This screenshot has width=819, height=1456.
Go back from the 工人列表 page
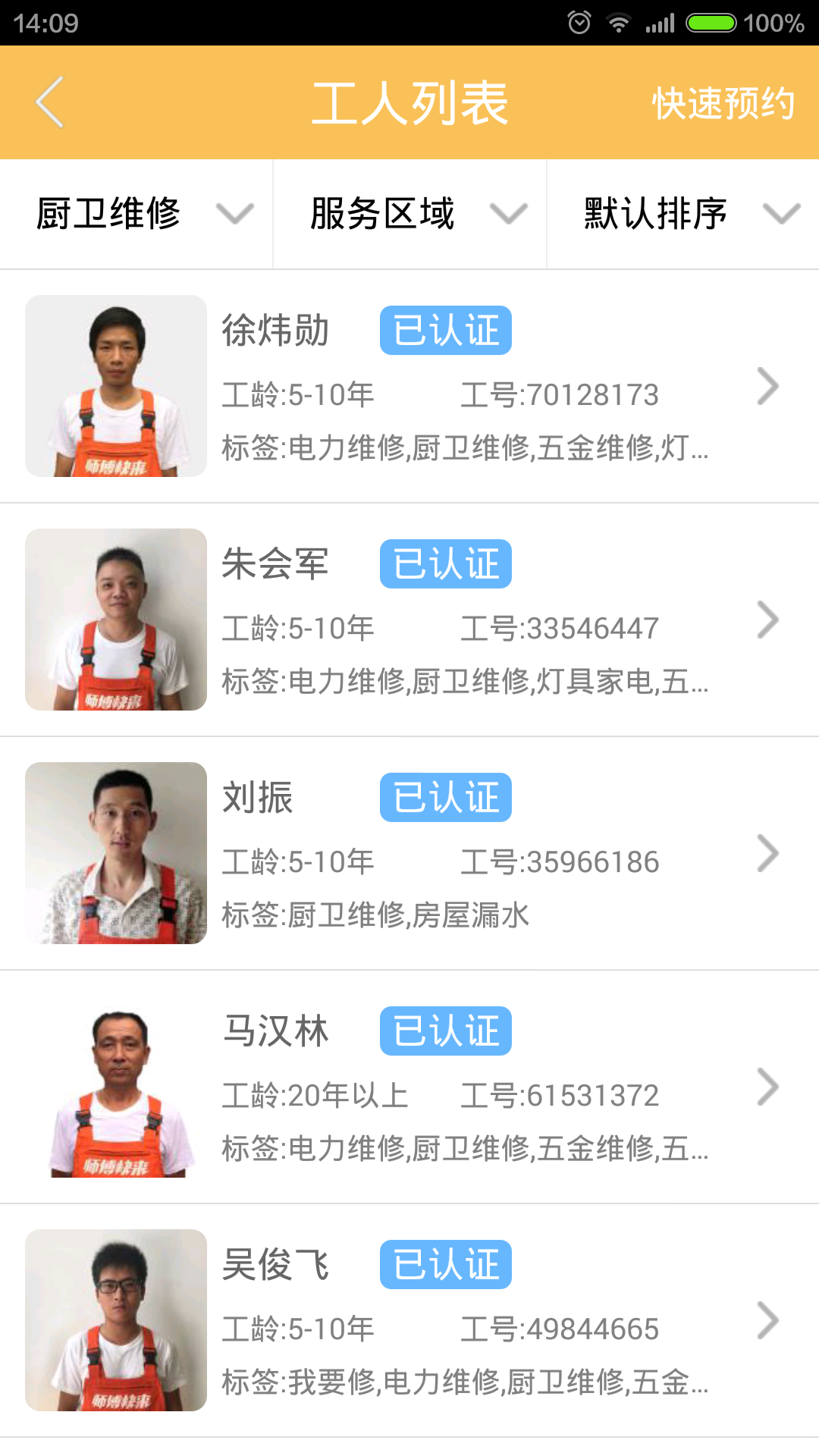[50, 102]
